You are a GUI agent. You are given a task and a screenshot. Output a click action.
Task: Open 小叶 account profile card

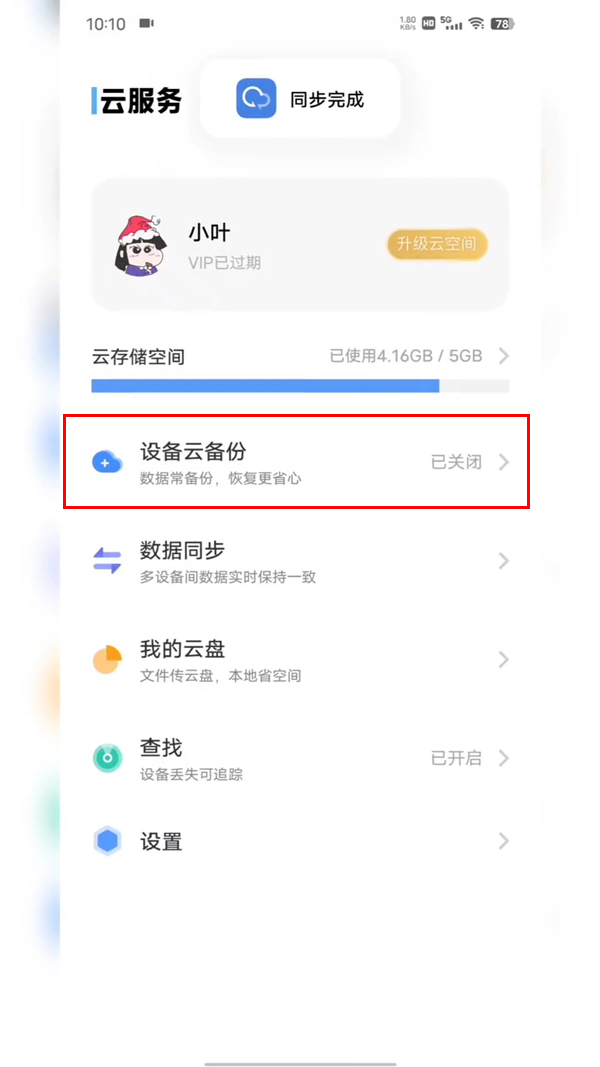(230, 245)
